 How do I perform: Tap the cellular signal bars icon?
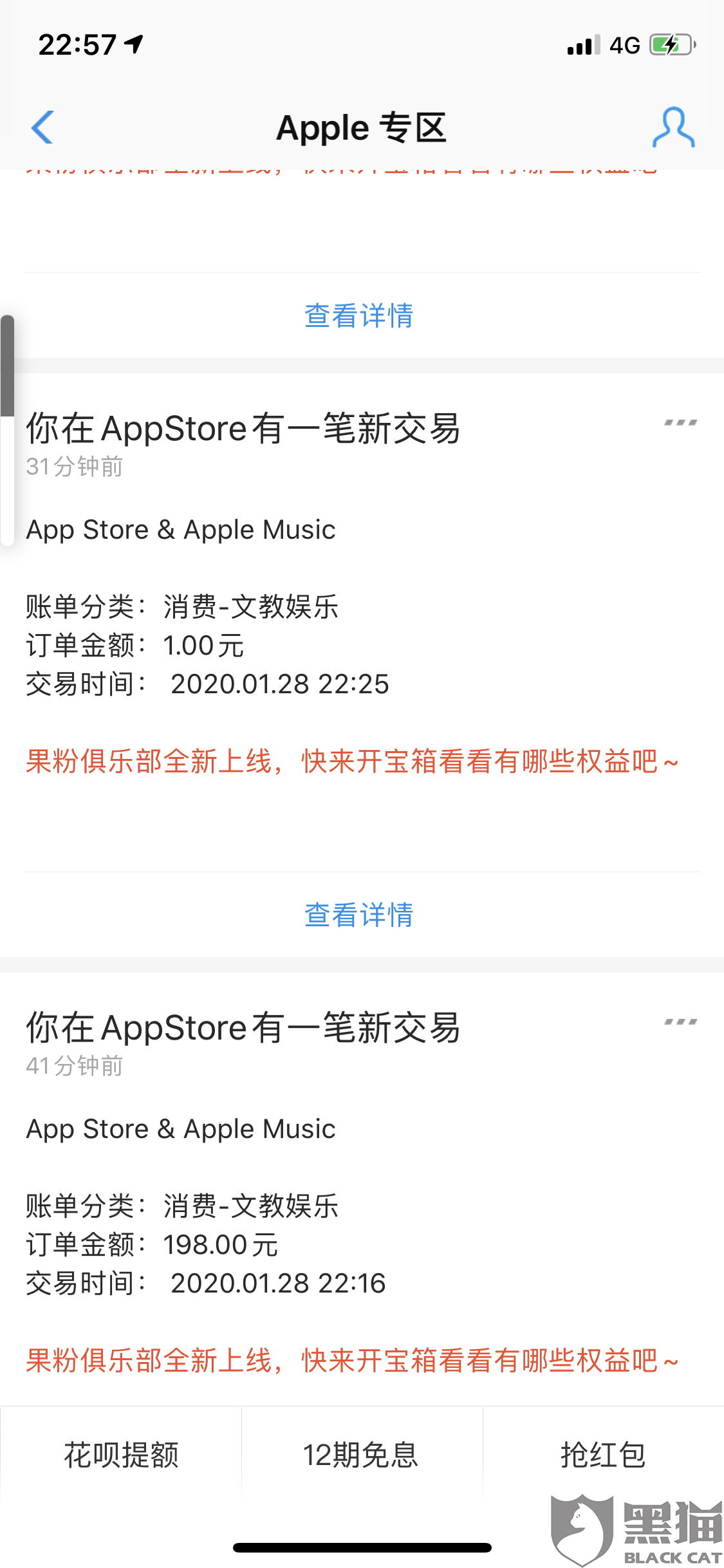click(582, 46)
